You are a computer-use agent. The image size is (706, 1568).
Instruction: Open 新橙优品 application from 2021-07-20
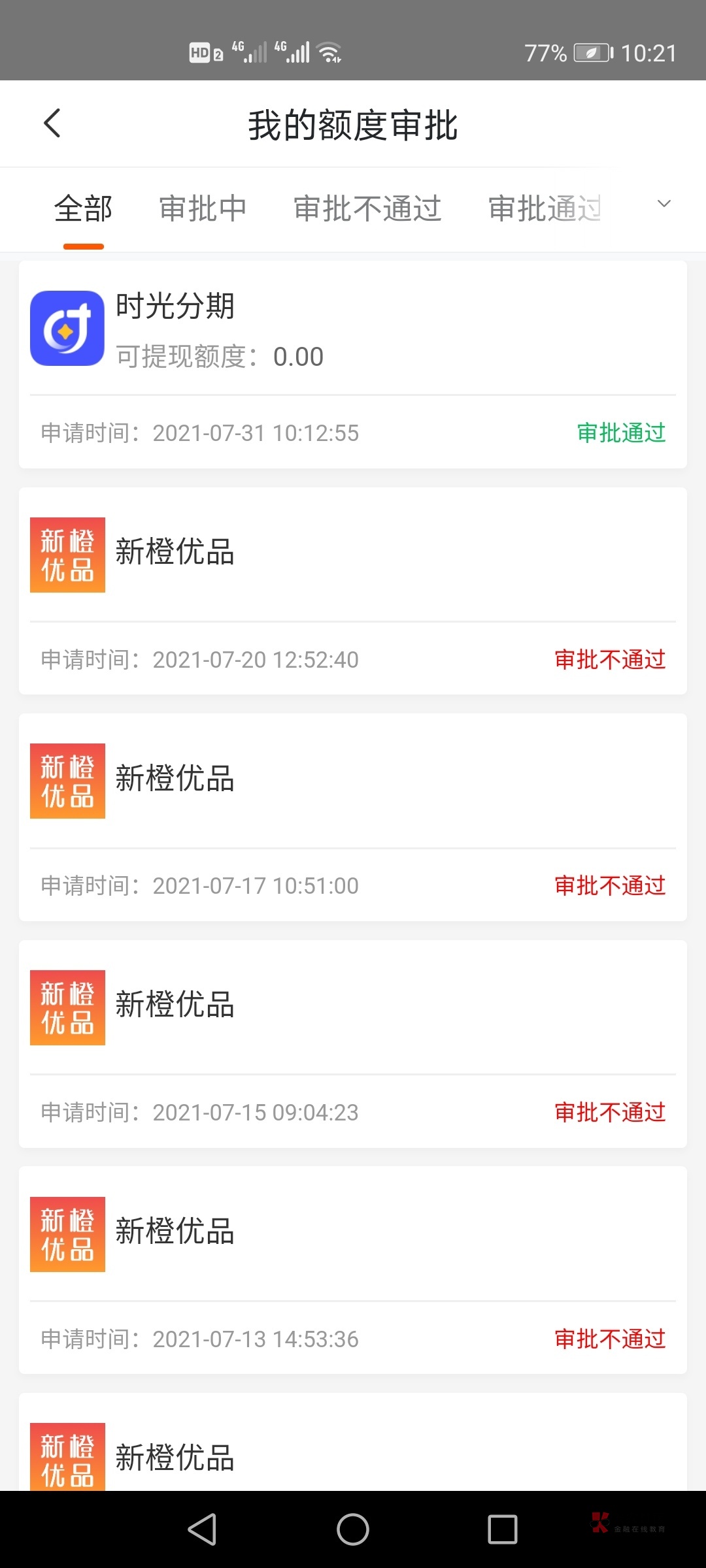click(353, 591)
